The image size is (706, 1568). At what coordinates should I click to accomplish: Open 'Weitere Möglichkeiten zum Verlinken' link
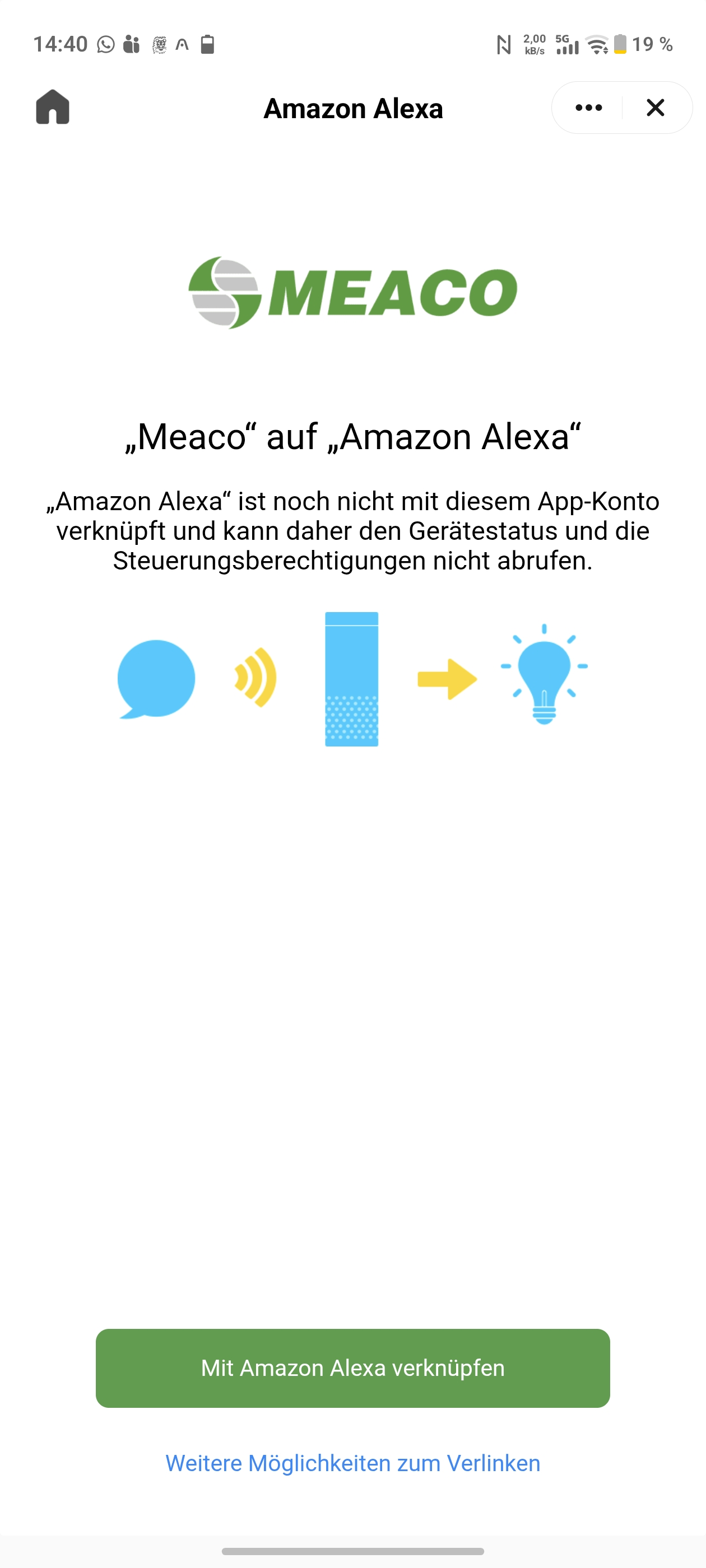[x=352, y=1463]
